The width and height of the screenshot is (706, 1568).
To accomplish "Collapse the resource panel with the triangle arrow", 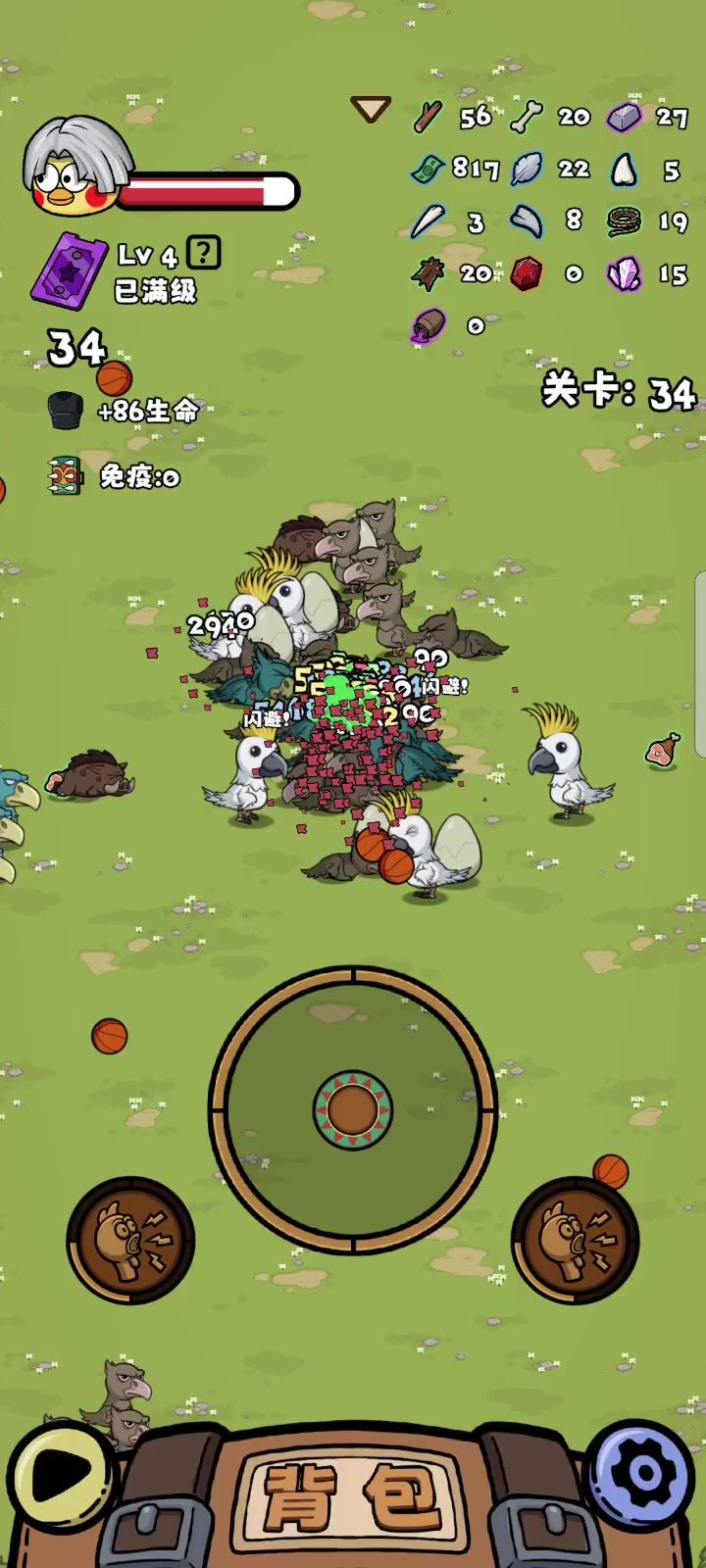I will 371,109.
